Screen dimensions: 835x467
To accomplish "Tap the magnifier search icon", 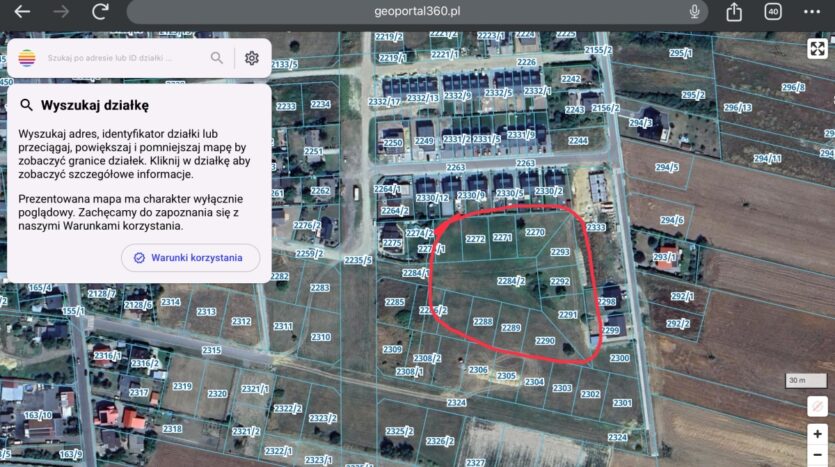I will 217,58.
